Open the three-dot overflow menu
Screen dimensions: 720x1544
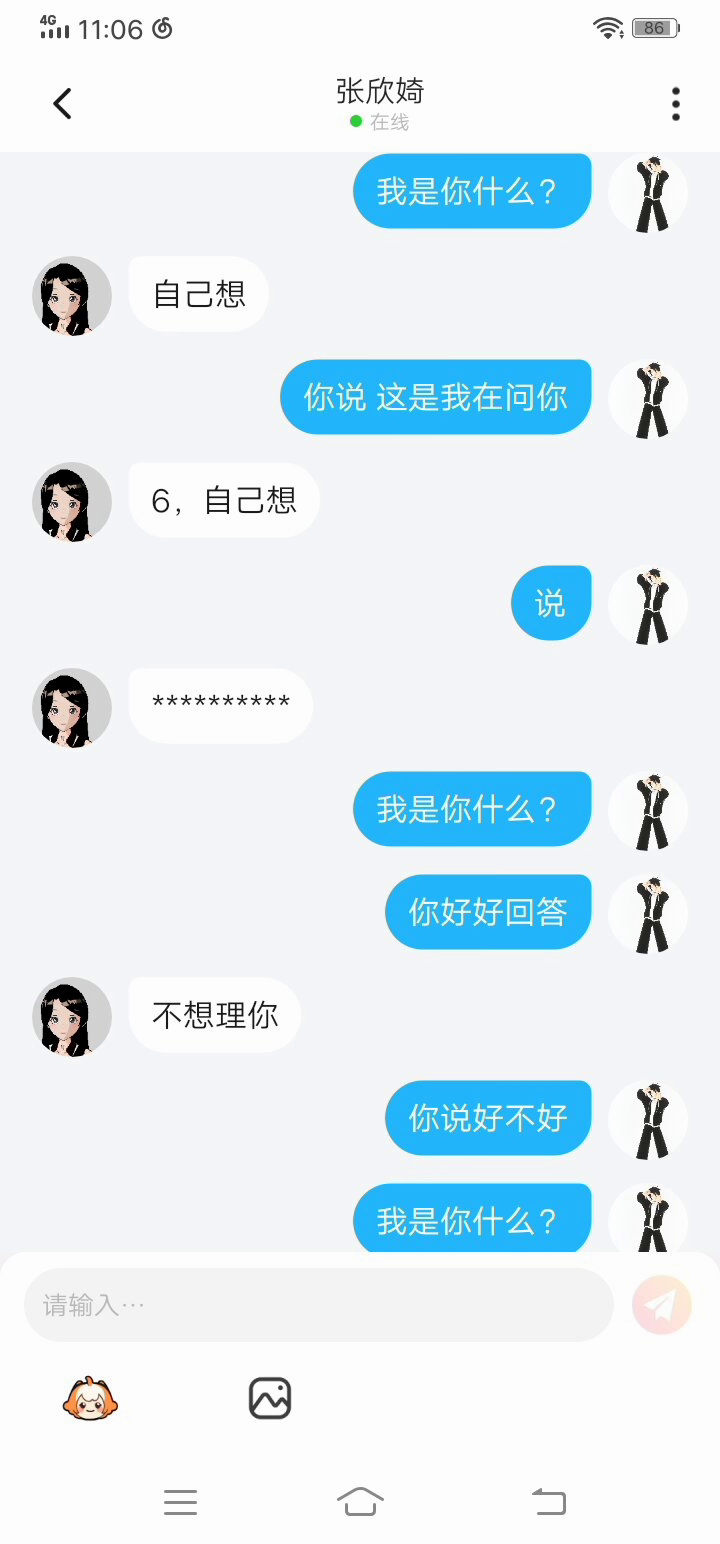[x=676, y=104]
